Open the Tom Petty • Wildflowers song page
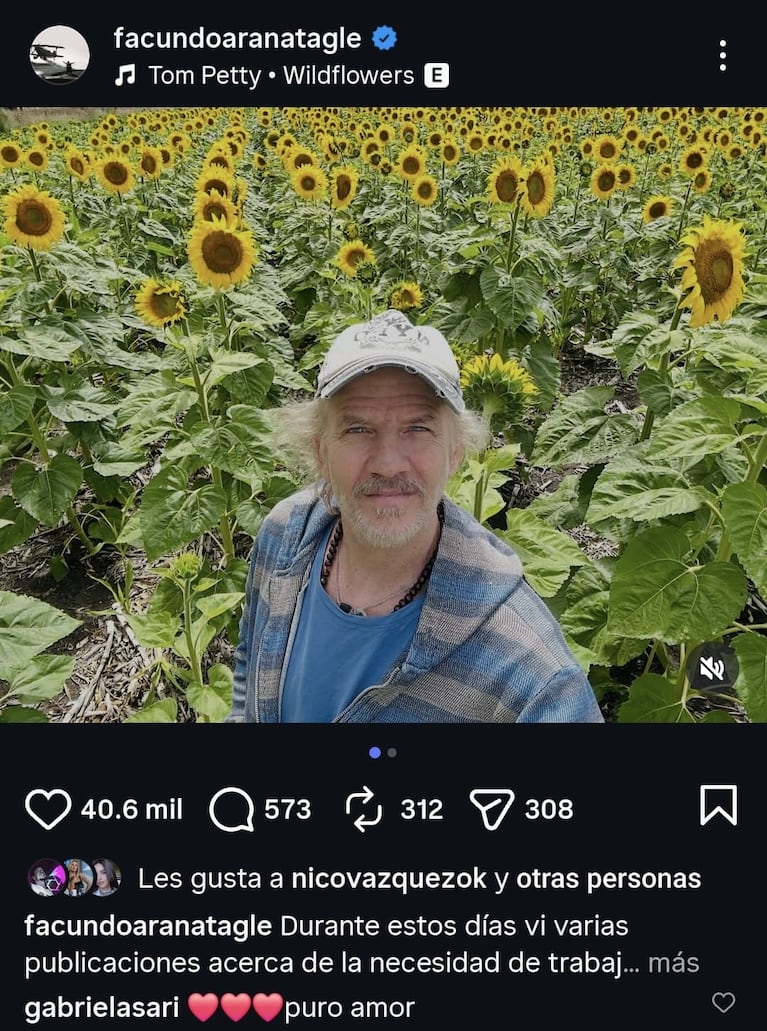Screen dimensions: 767x1031 (280, 73)
